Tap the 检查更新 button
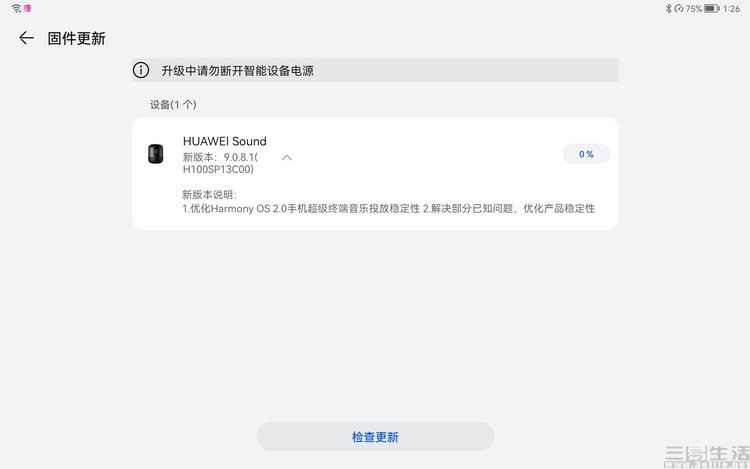750x469 pixels. 375,437
